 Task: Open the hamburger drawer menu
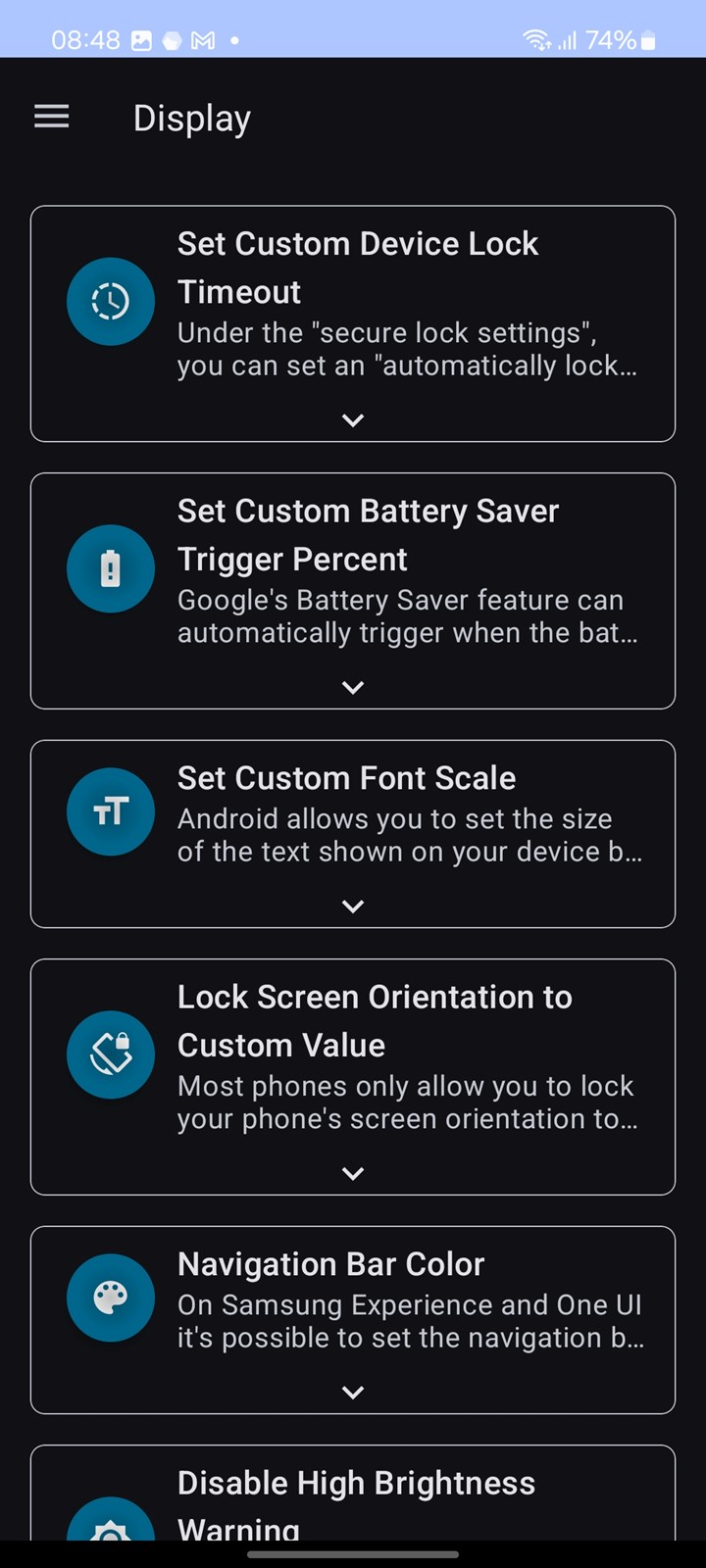pyautogui.click(x=52, y=118)
